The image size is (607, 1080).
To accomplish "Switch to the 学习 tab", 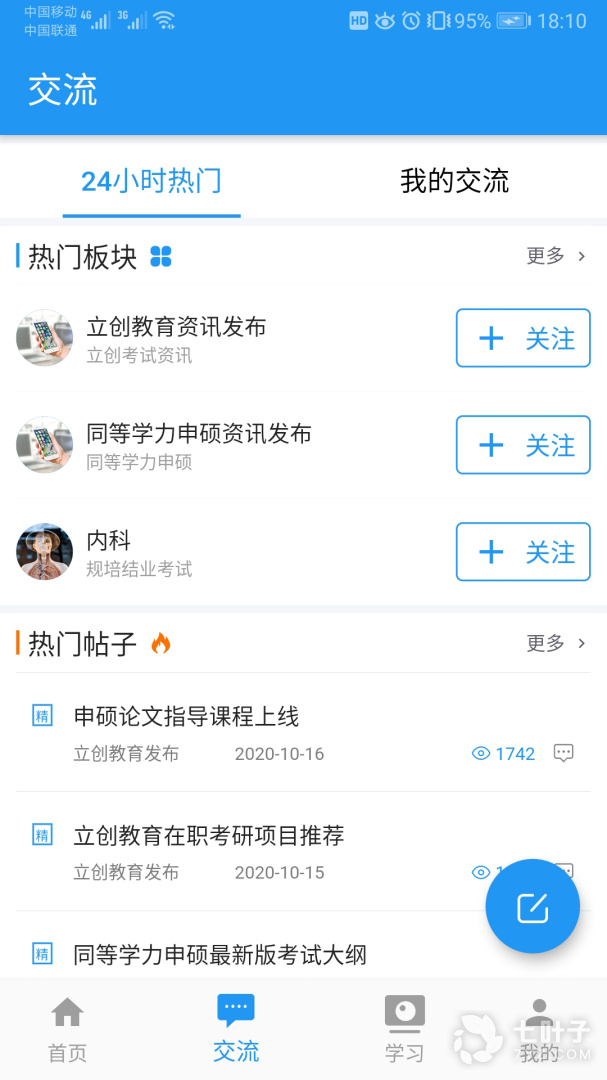I will (404, 1029).
